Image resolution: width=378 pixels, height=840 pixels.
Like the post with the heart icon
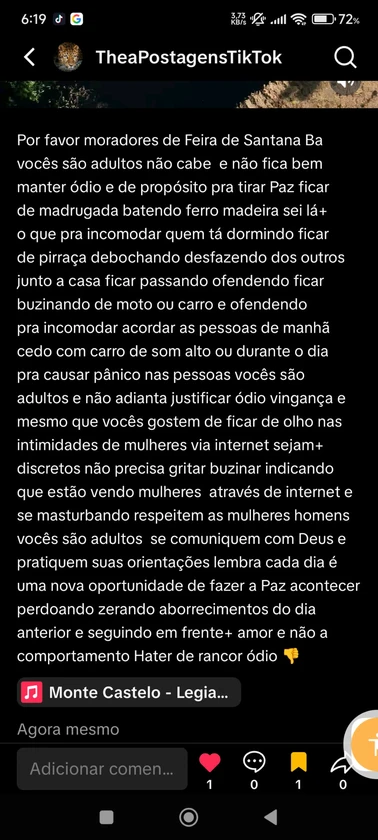pos(209,762)
